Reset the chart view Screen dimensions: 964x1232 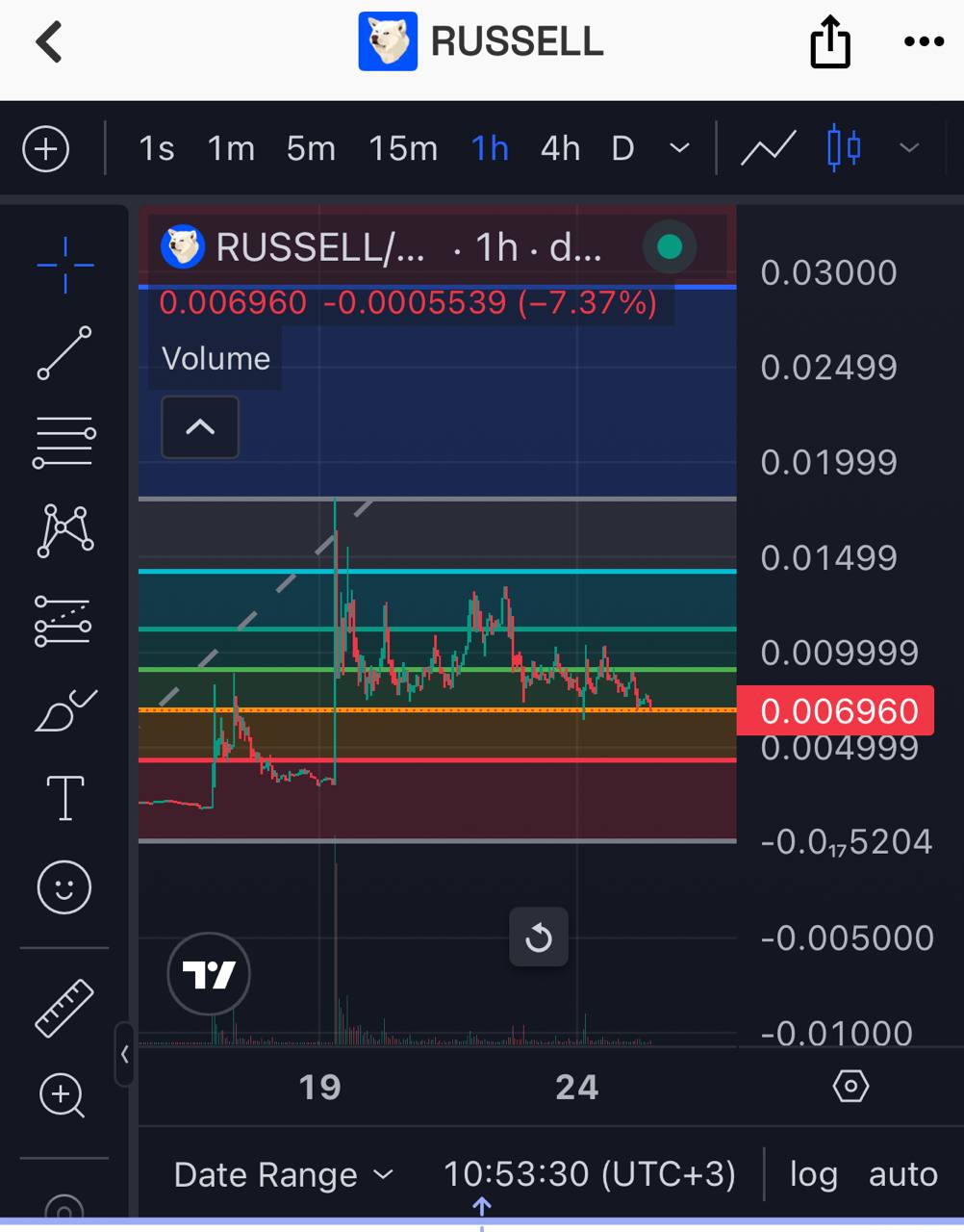538,937
